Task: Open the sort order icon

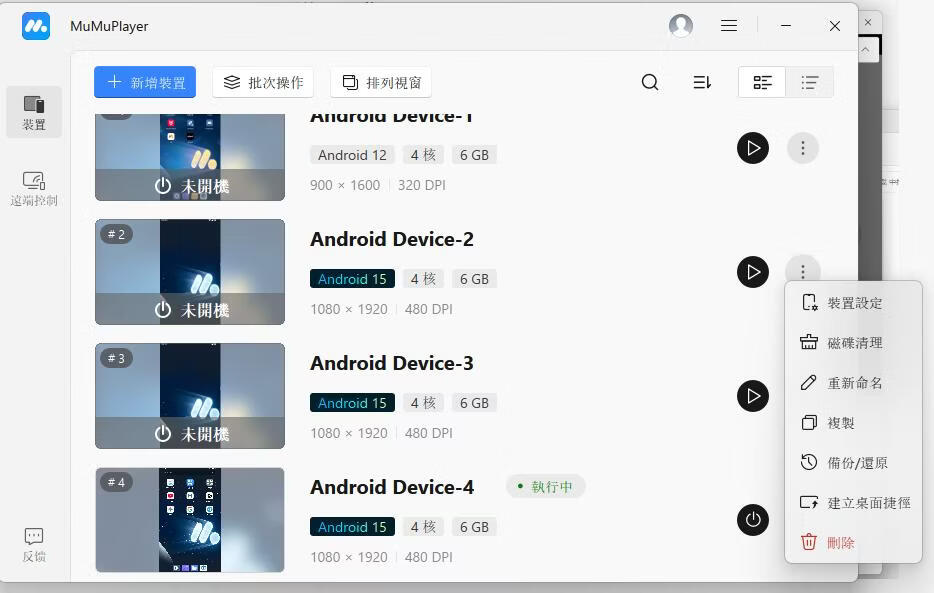Action: (x=702, y=82)
